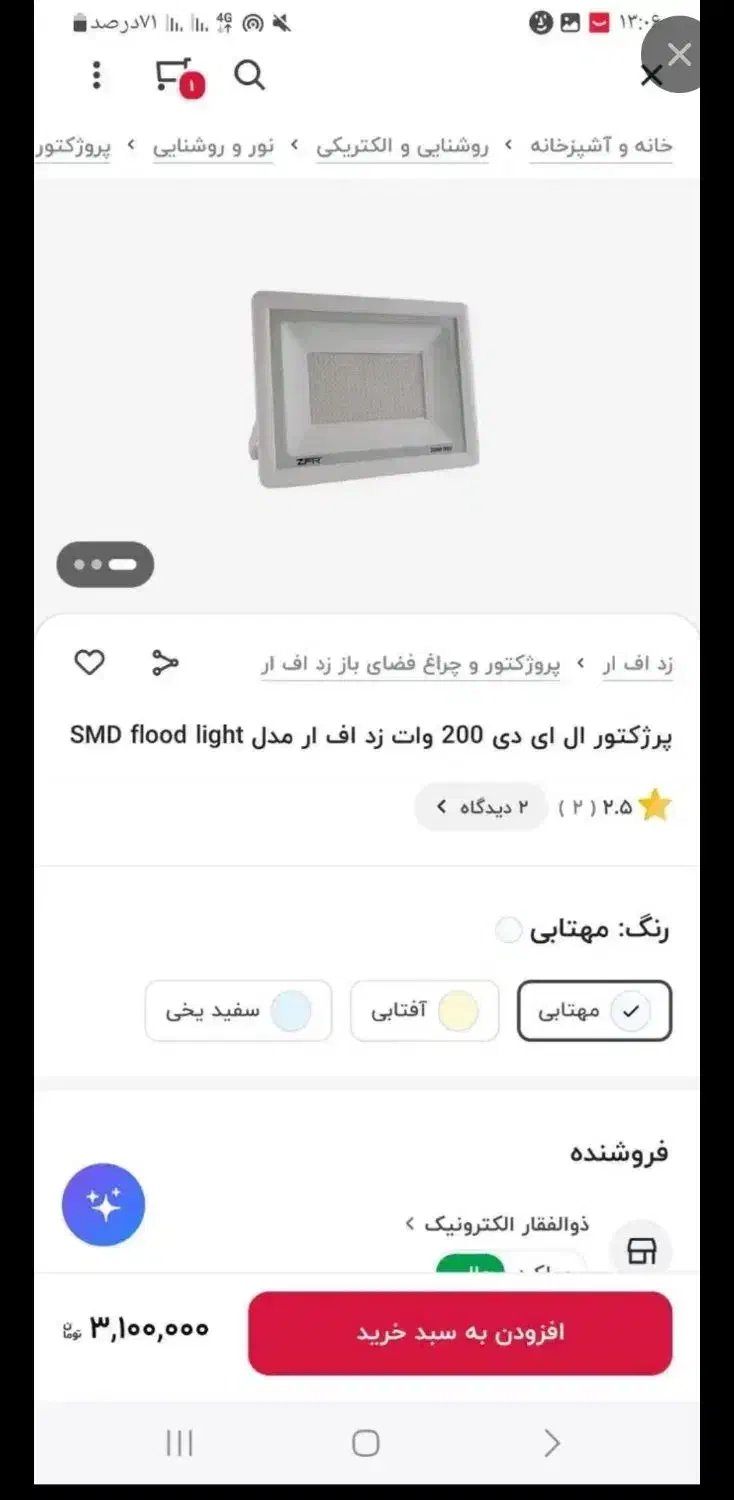Select the مهتابی color option
Viewport: 734px width, 1500px height.
tap(594, 1011)
